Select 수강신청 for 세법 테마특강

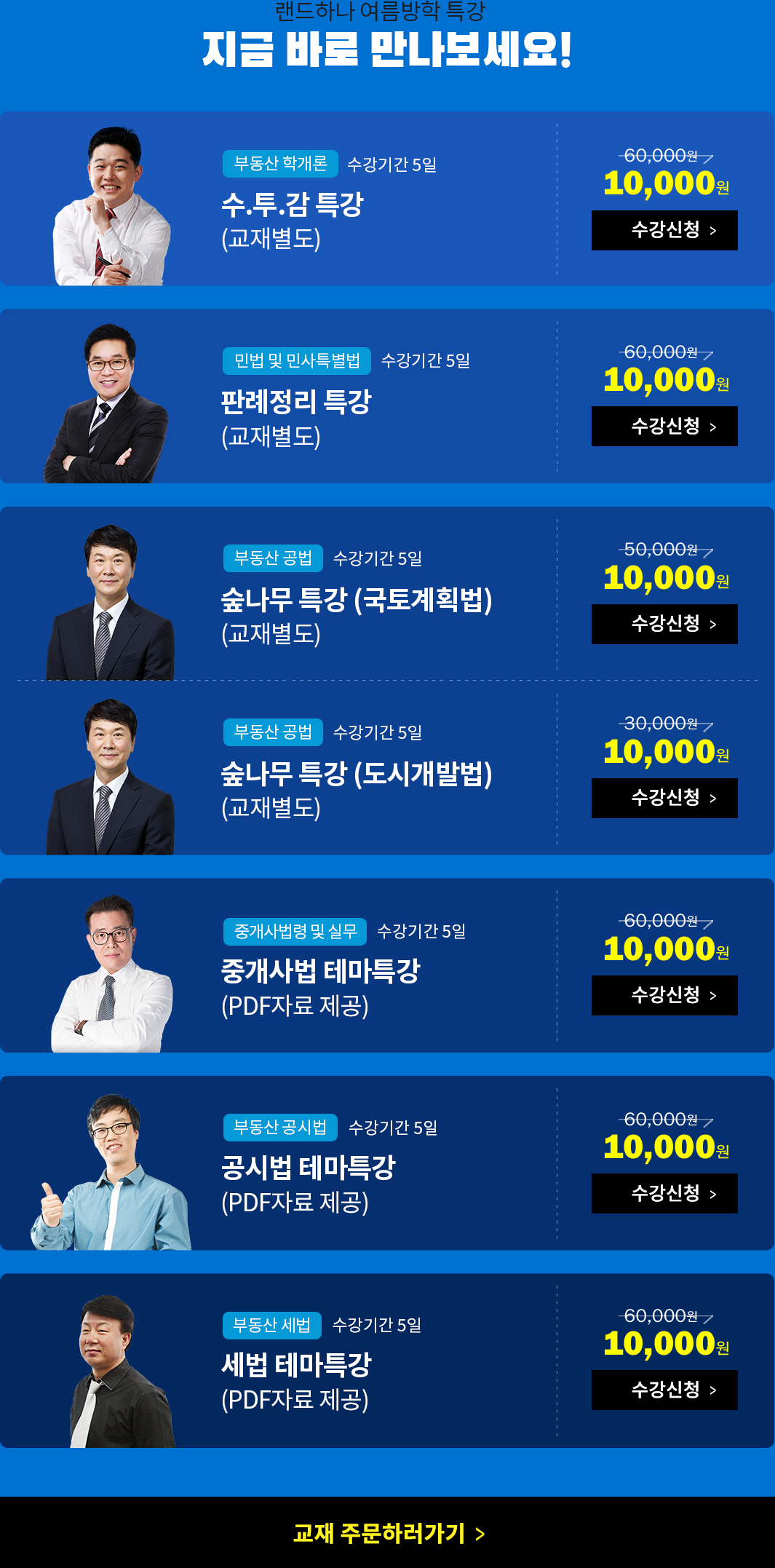pyautogui.click(x=664, y=1390)
